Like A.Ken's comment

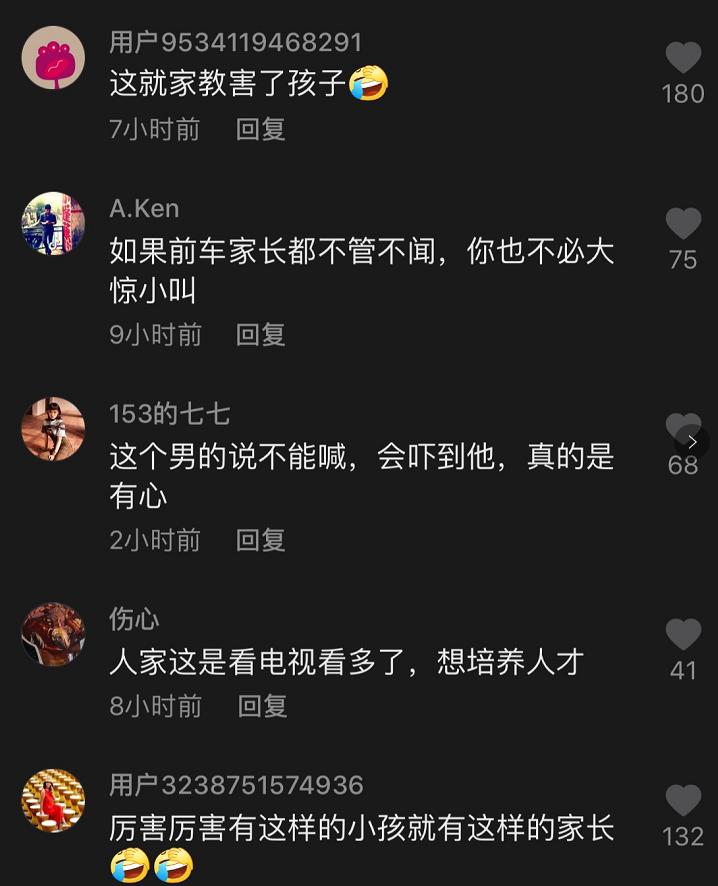[x=683, y=224]
